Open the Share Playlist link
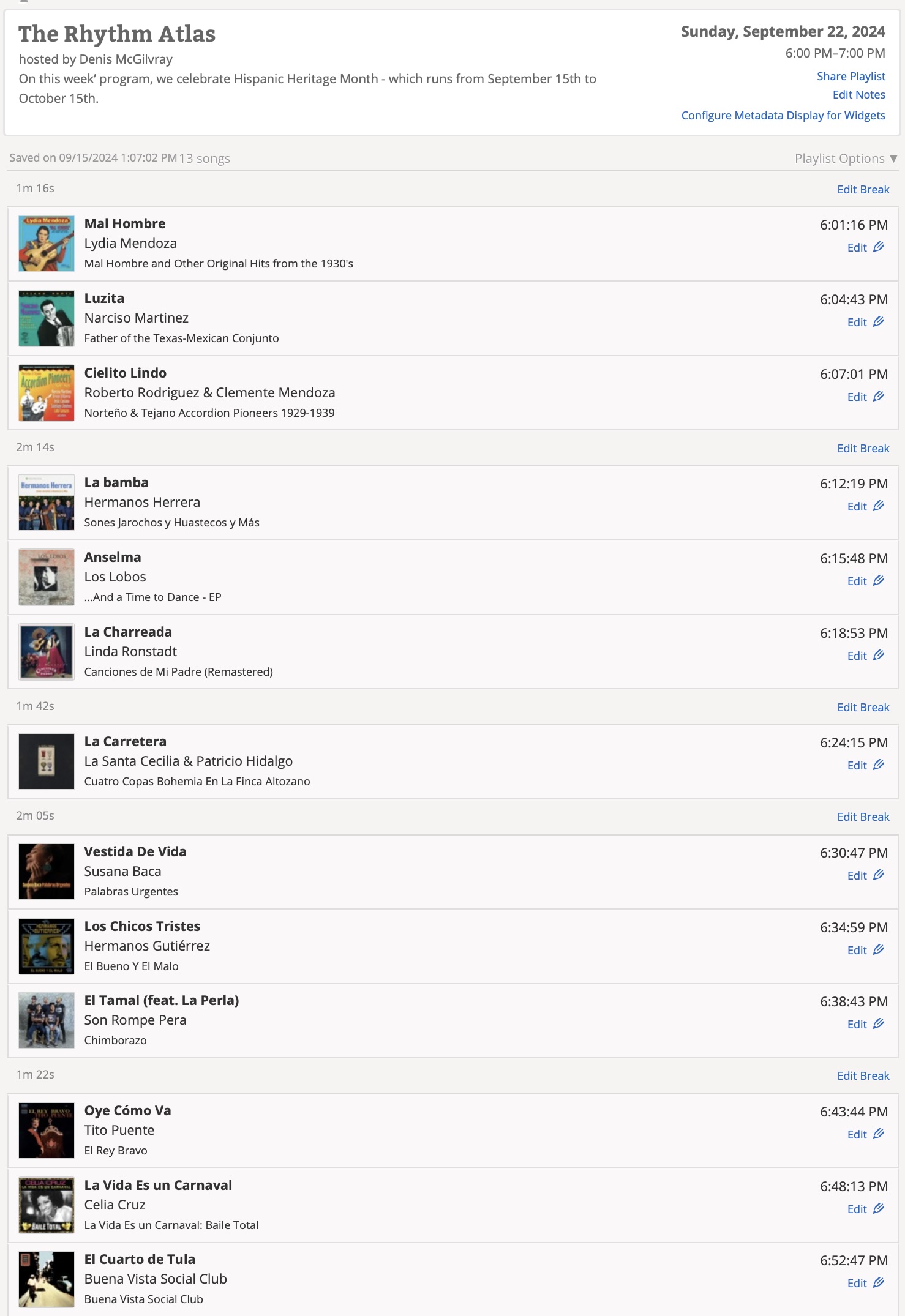Image resolution: width=905 pixels, height=1316 pixels. [x=851, y=77]
